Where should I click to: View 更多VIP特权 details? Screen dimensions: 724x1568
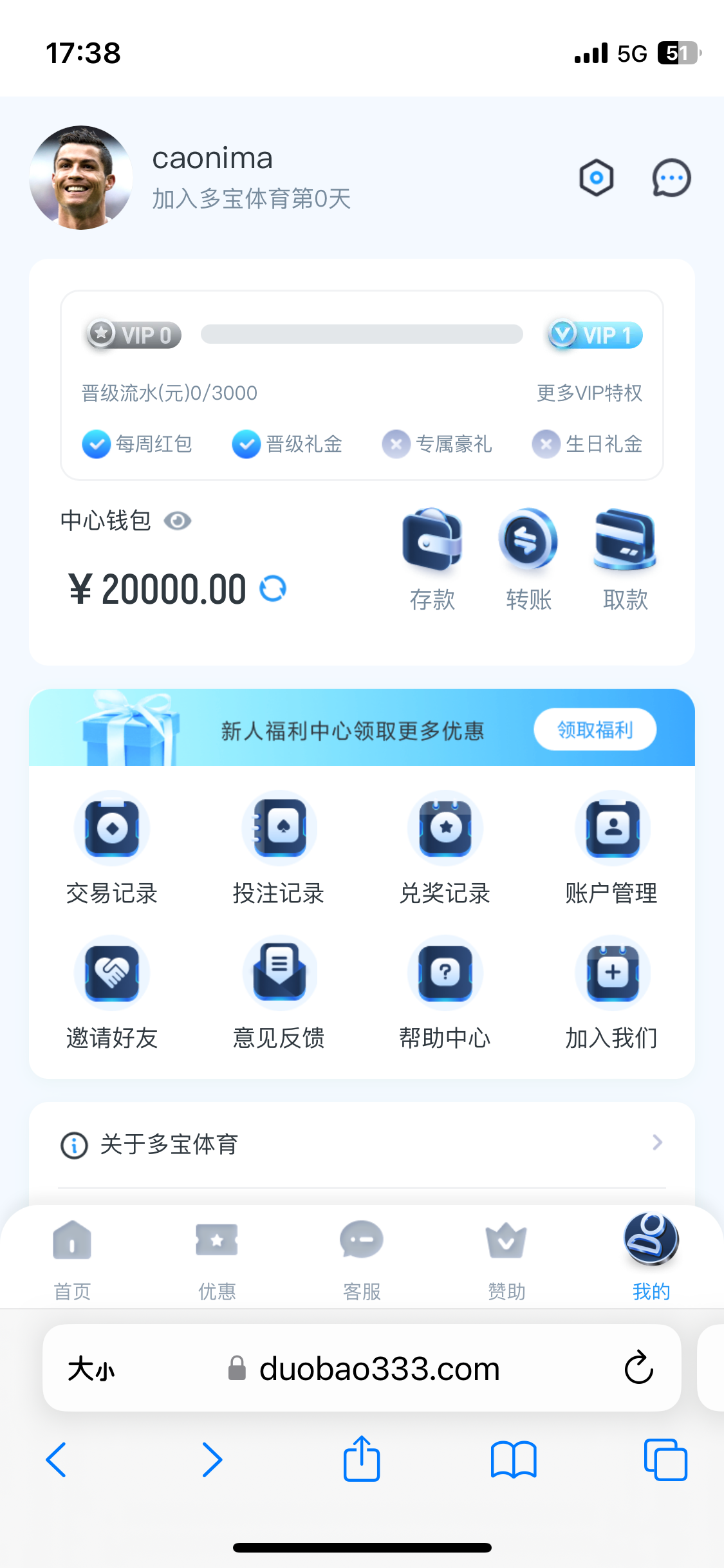click(x=589, y=393)
